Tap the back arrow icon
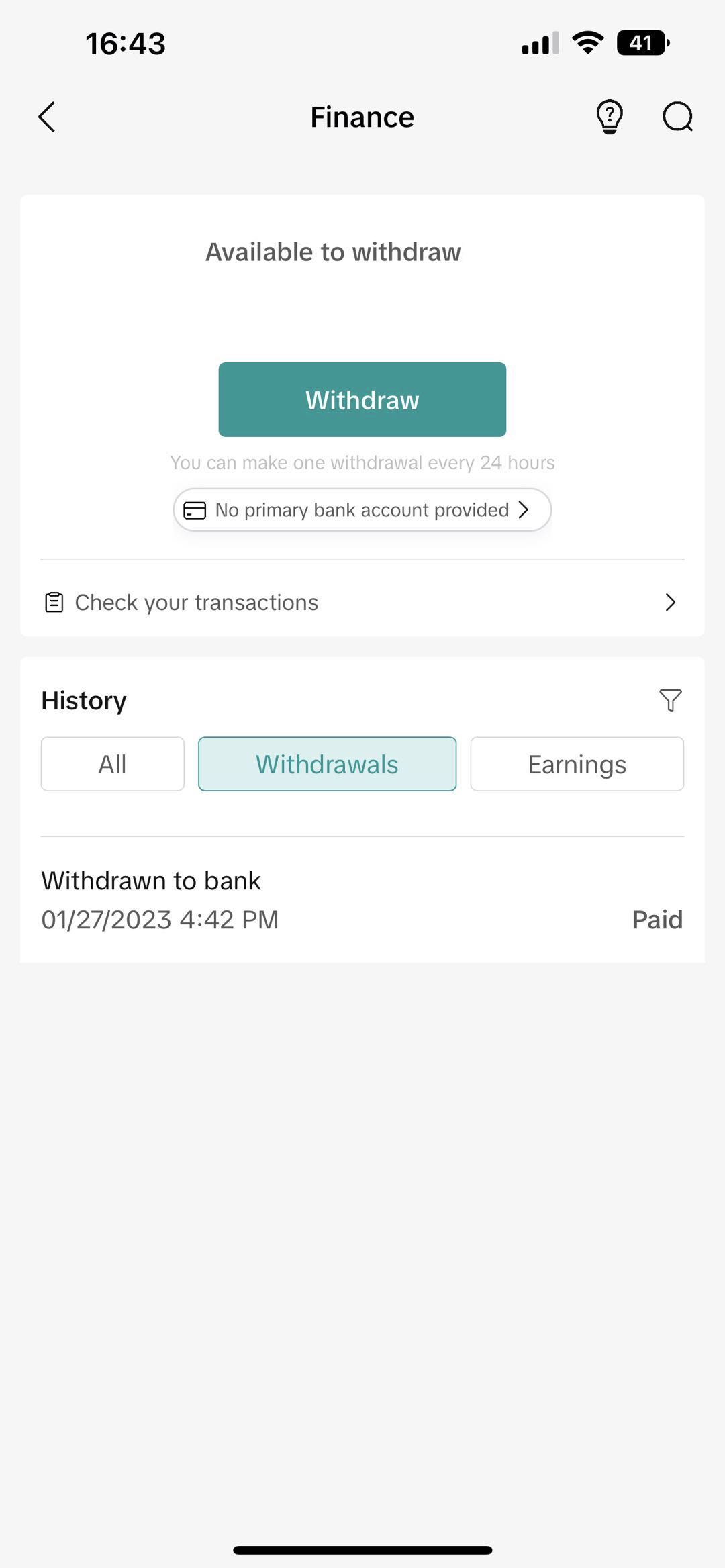This screenshot has height=1568, width=725. coord(47,116)
